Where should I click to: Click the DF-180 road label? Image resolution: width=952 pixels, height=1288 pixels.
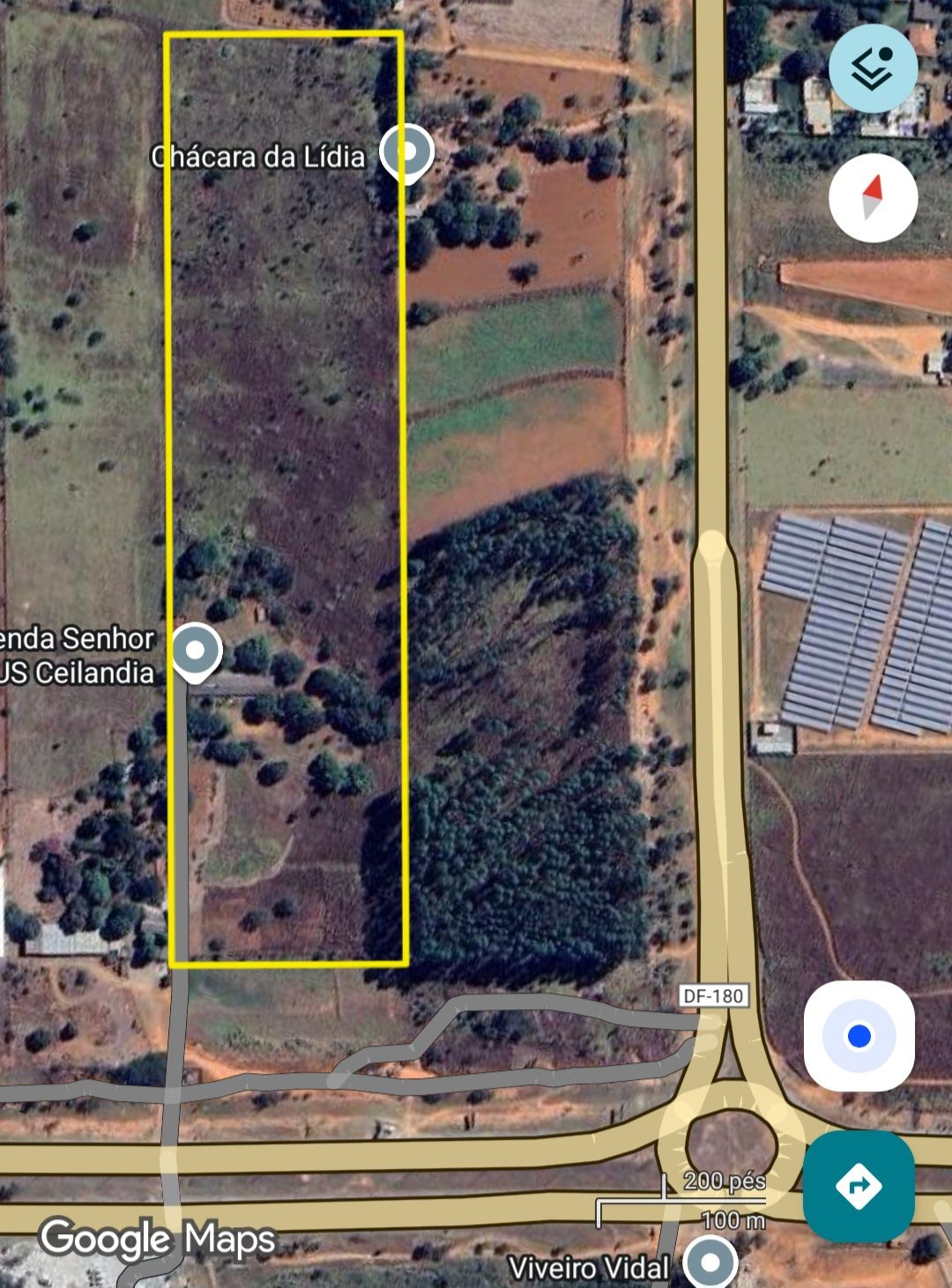tap(716, 994)
